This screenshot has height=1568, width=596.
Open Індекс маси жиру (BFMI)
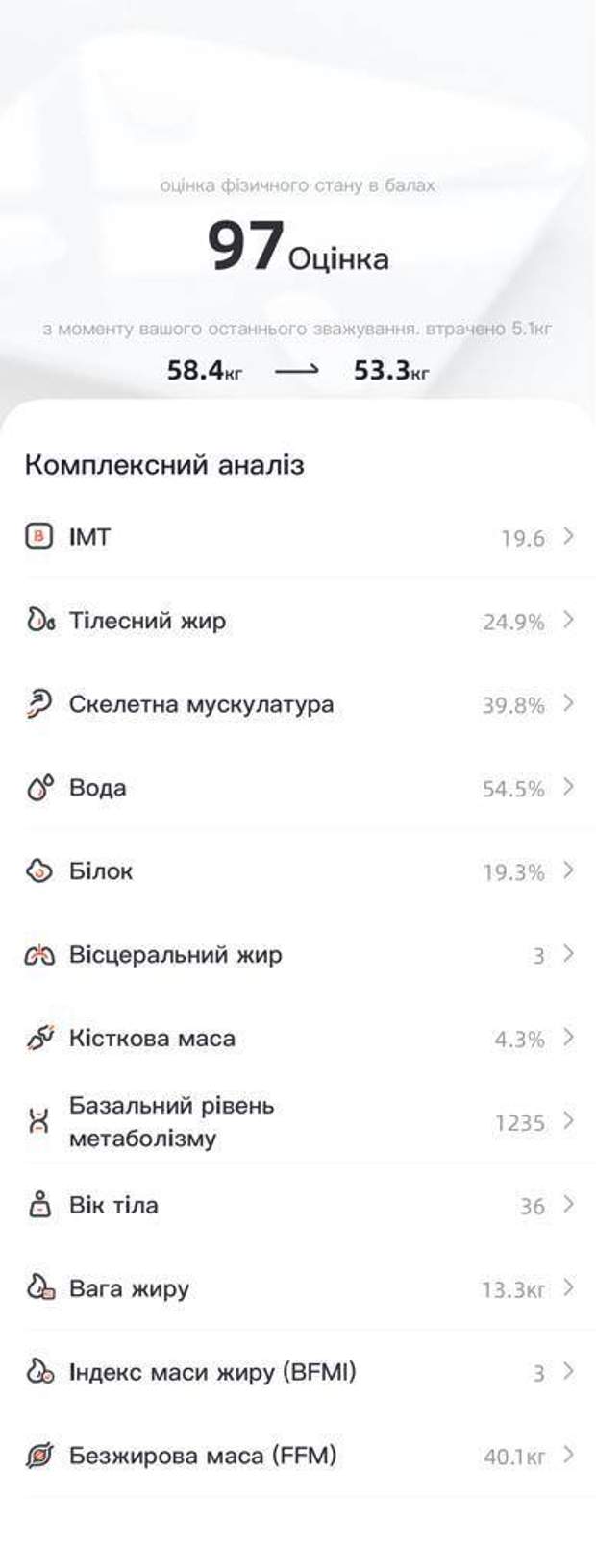298,1372
